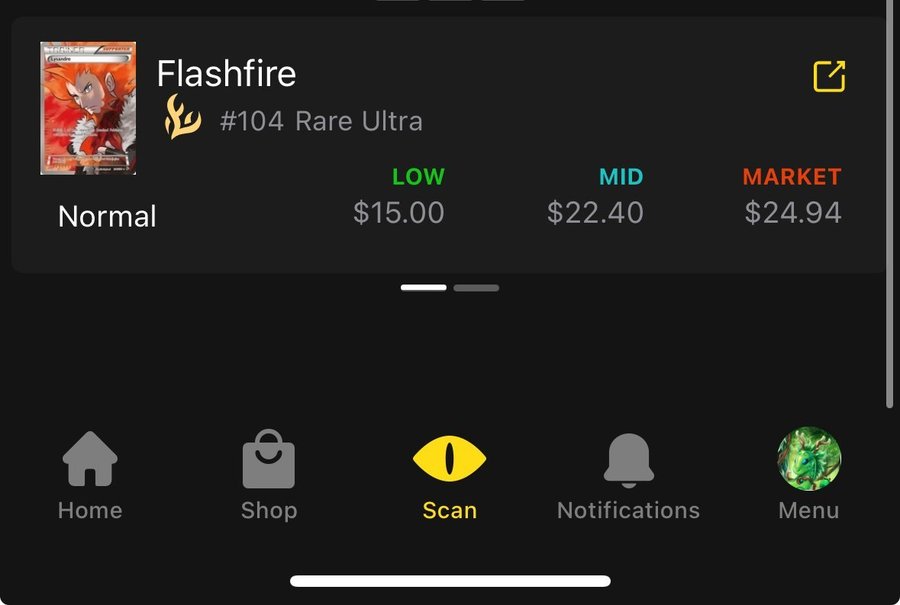Select the Scan tab
Image resolution: width=900 pixels, height=605 pixels.
[x=449, y=476]
